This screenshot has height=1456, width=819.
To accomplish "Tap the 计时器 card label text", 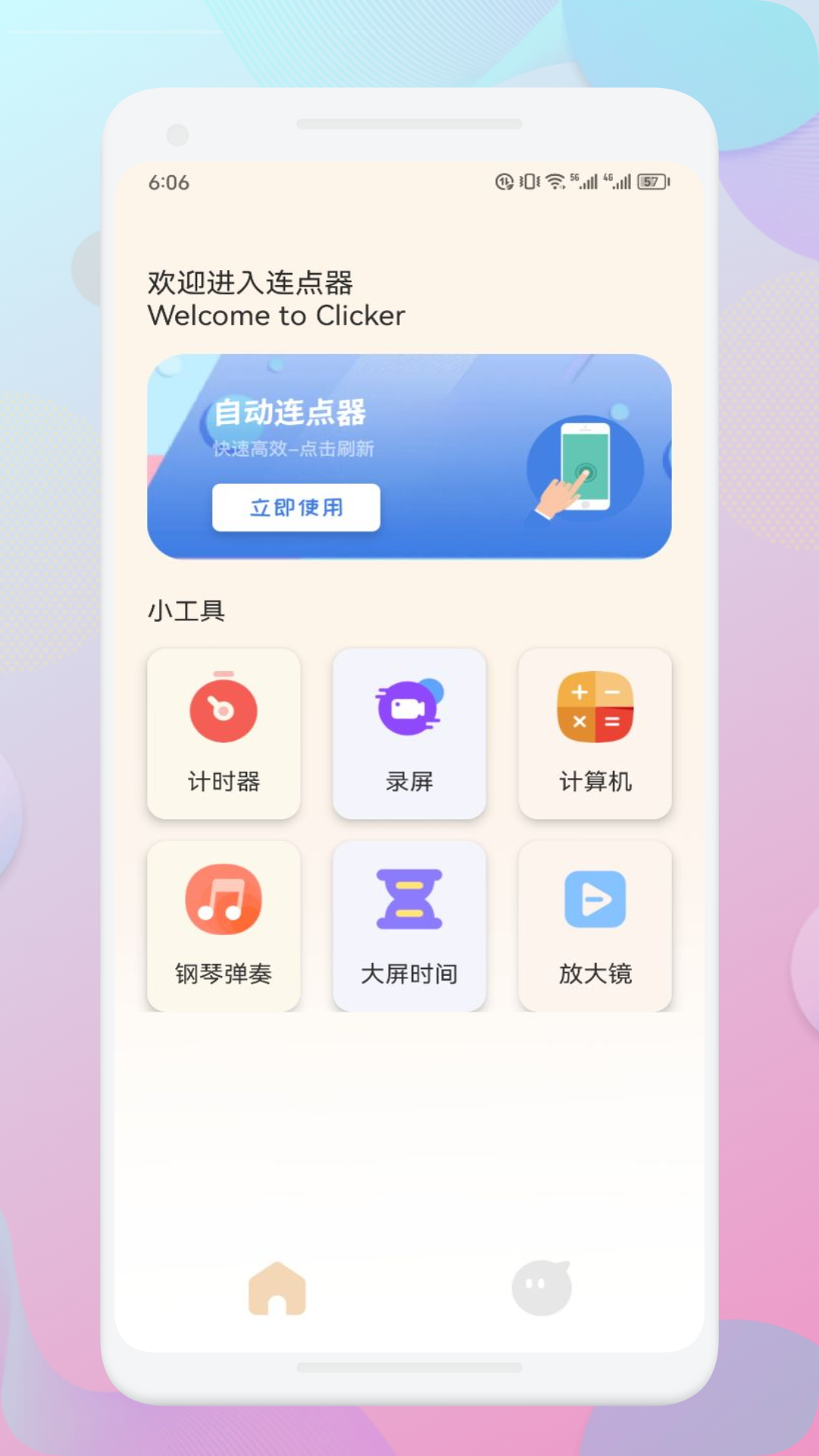I will (x=222, y=783).
